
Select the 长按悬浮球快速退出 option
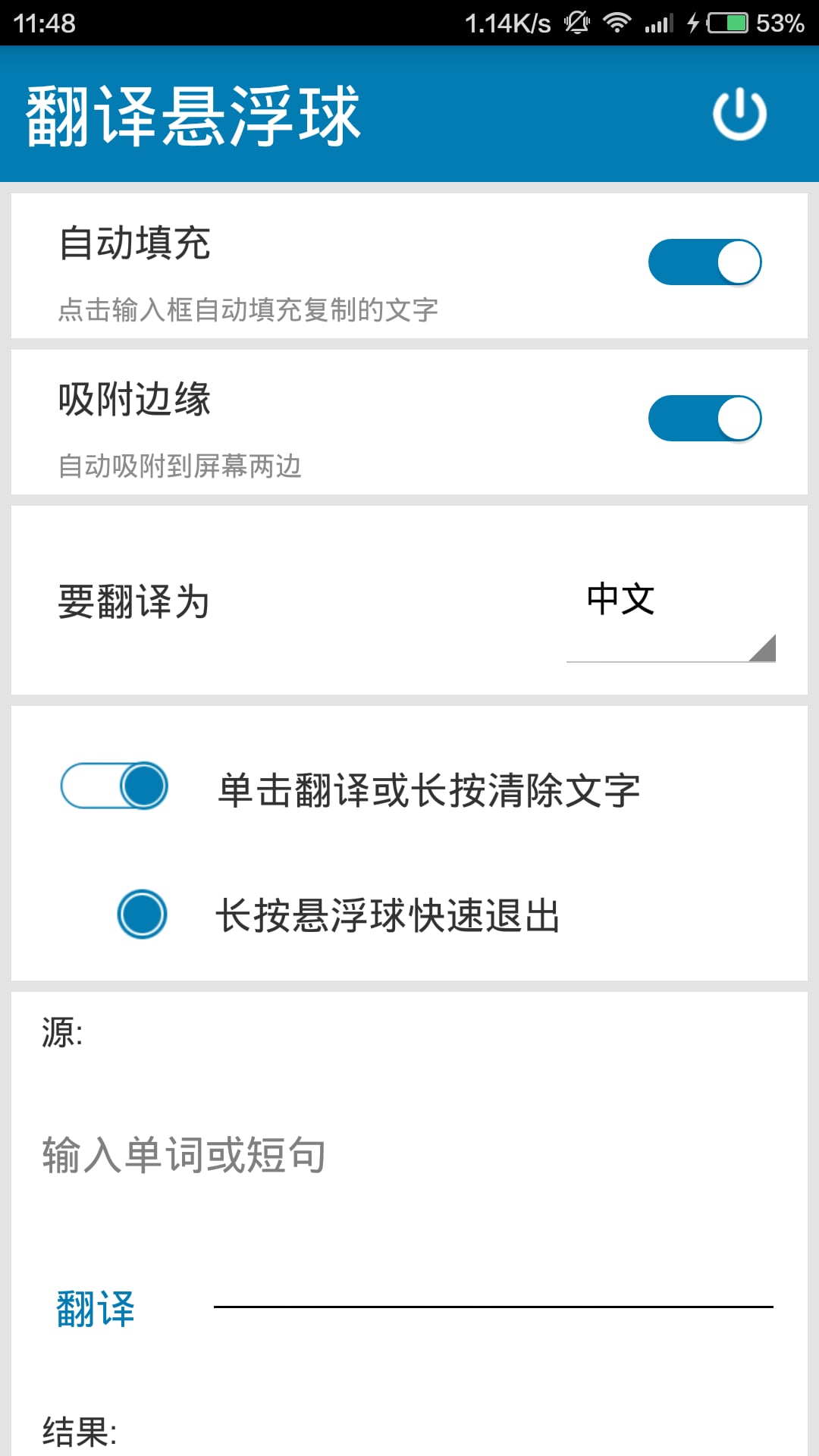point(142,914)
